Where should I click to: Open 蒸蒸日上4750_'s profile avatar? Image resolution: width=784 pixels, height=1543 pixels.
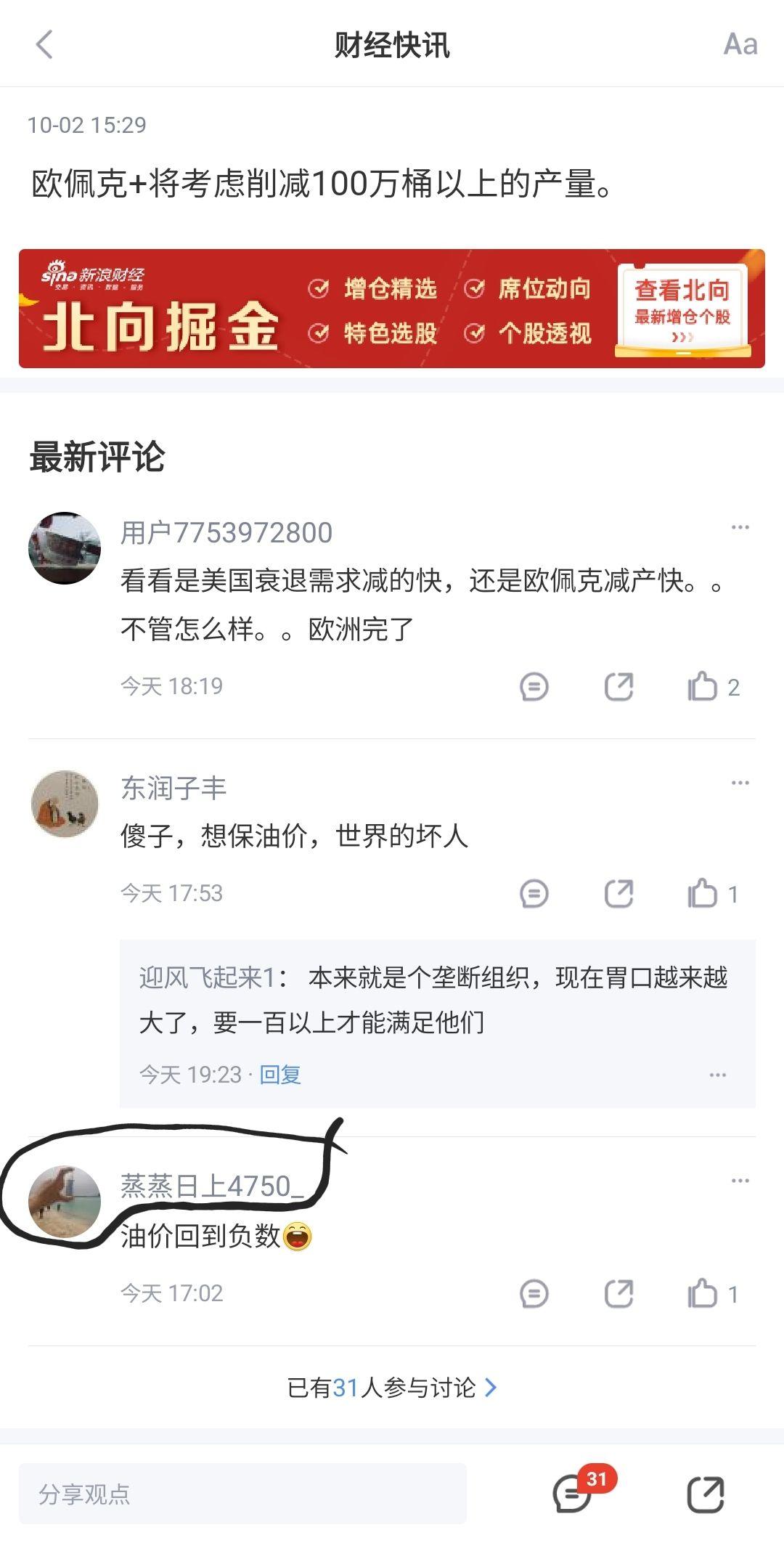click(x=65, y=1202)
